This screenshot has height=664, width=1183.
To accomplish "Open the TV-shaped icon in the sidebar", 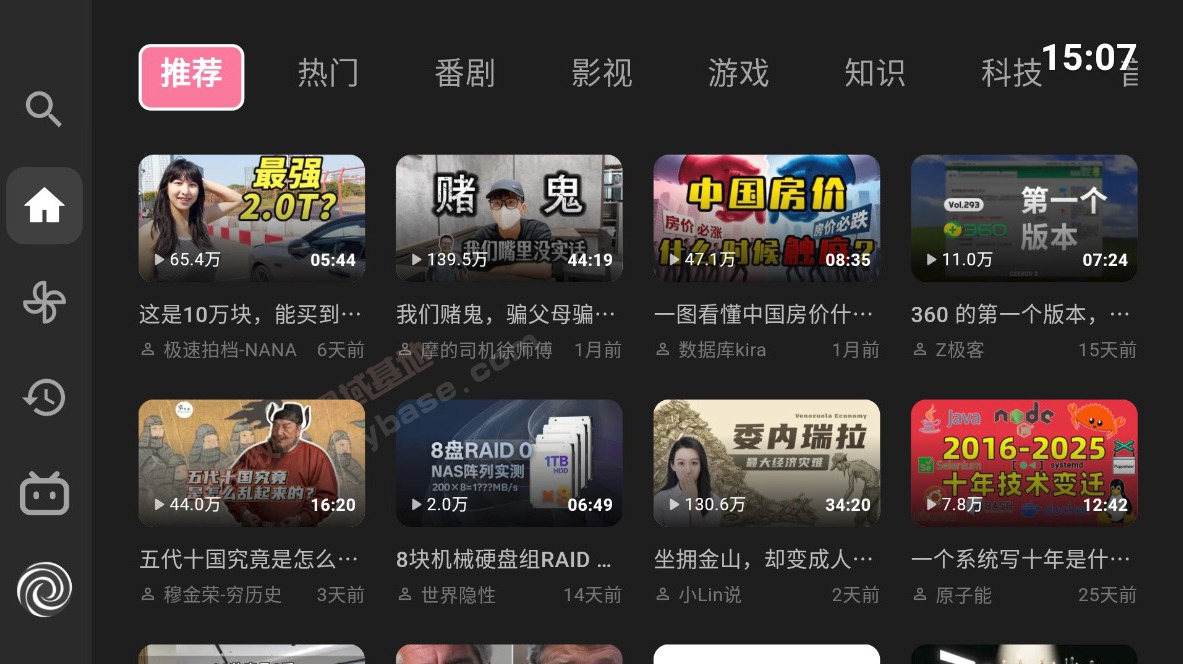I will 44,494.
